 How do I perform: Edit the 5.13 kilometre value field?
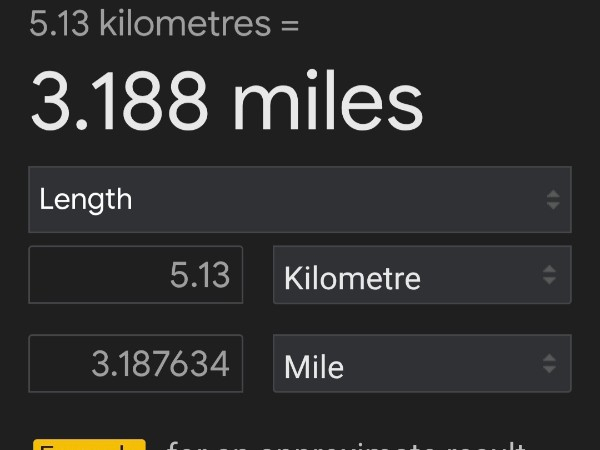[136, 275]
